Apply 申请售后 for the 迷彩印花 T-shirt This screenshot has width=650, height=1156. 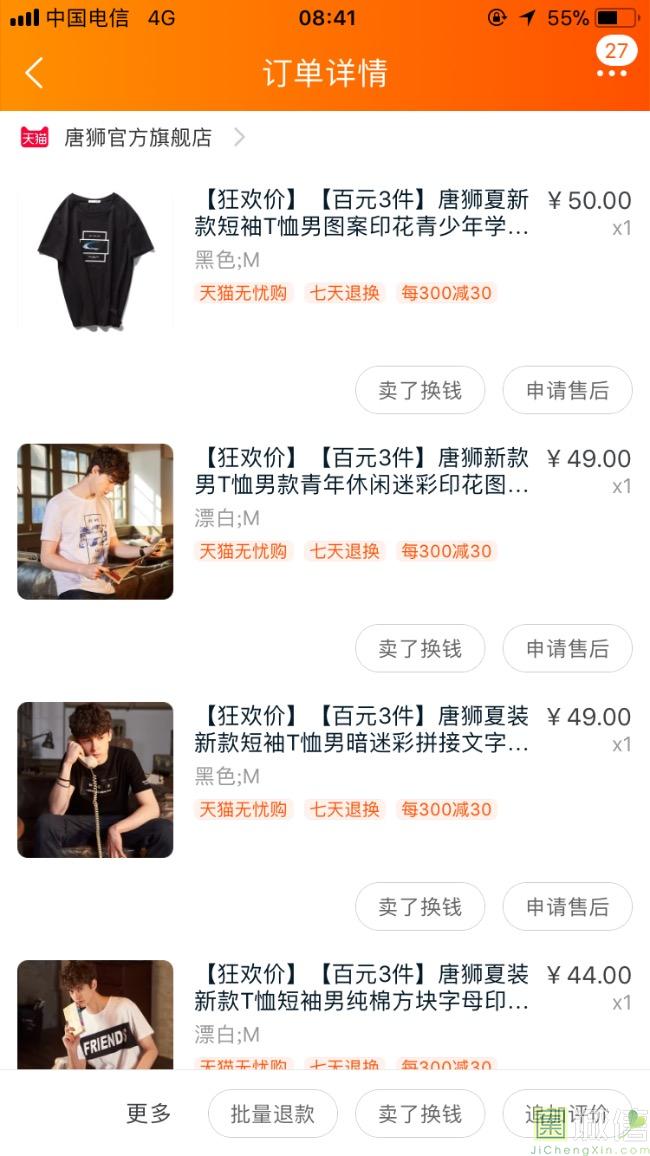click(x=567, y=648)
